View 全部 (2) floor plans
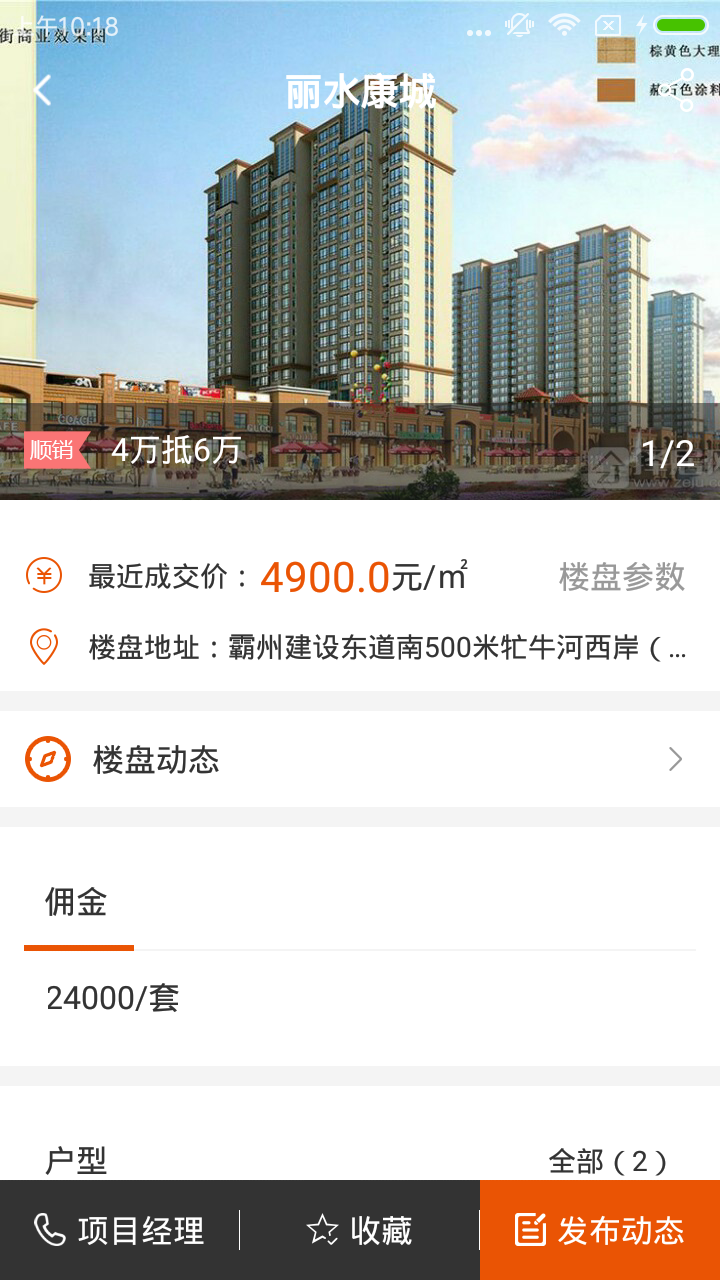Image resolution: width=720 pixels, height=1280 pixels. pos(607,1161)
